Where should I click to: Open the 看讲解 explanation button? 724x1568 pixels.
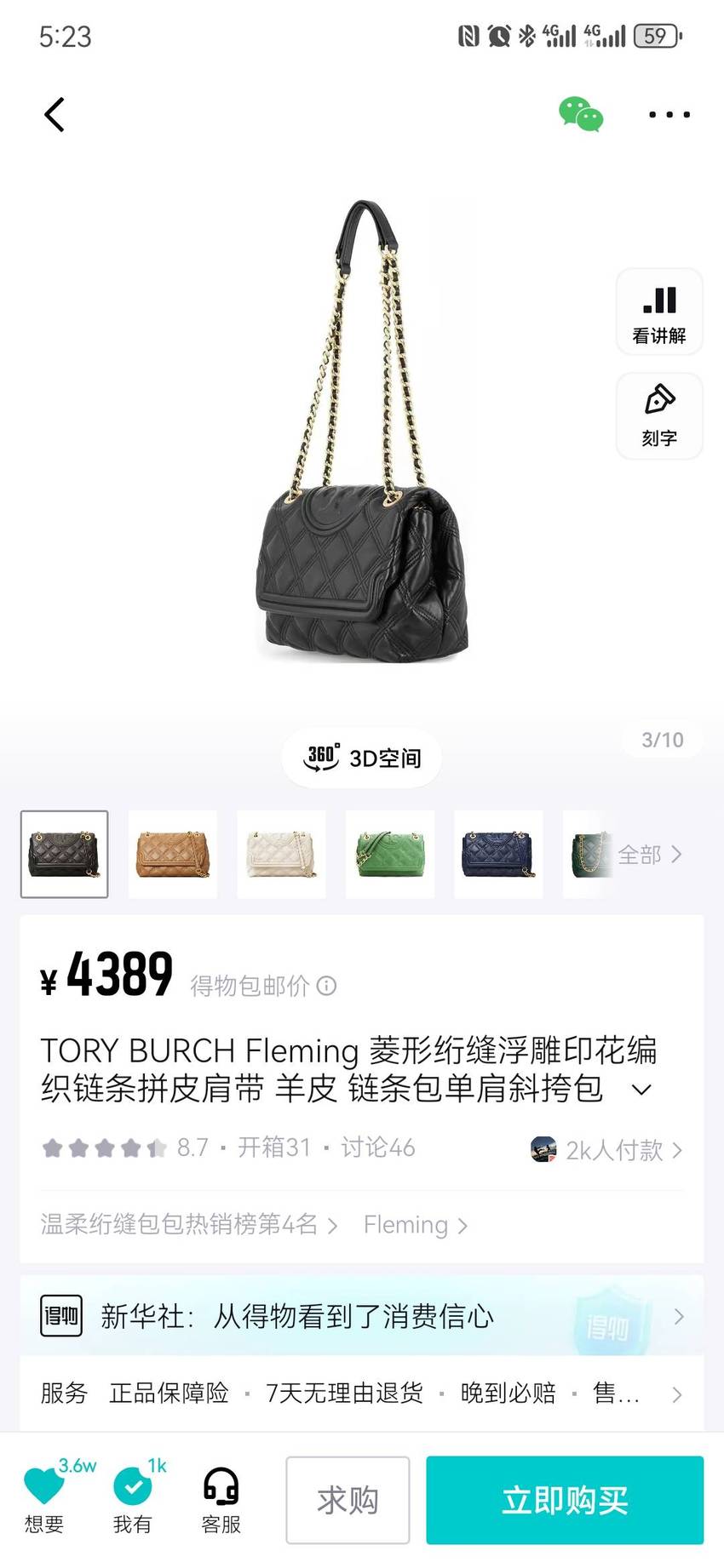coord(659,312)
